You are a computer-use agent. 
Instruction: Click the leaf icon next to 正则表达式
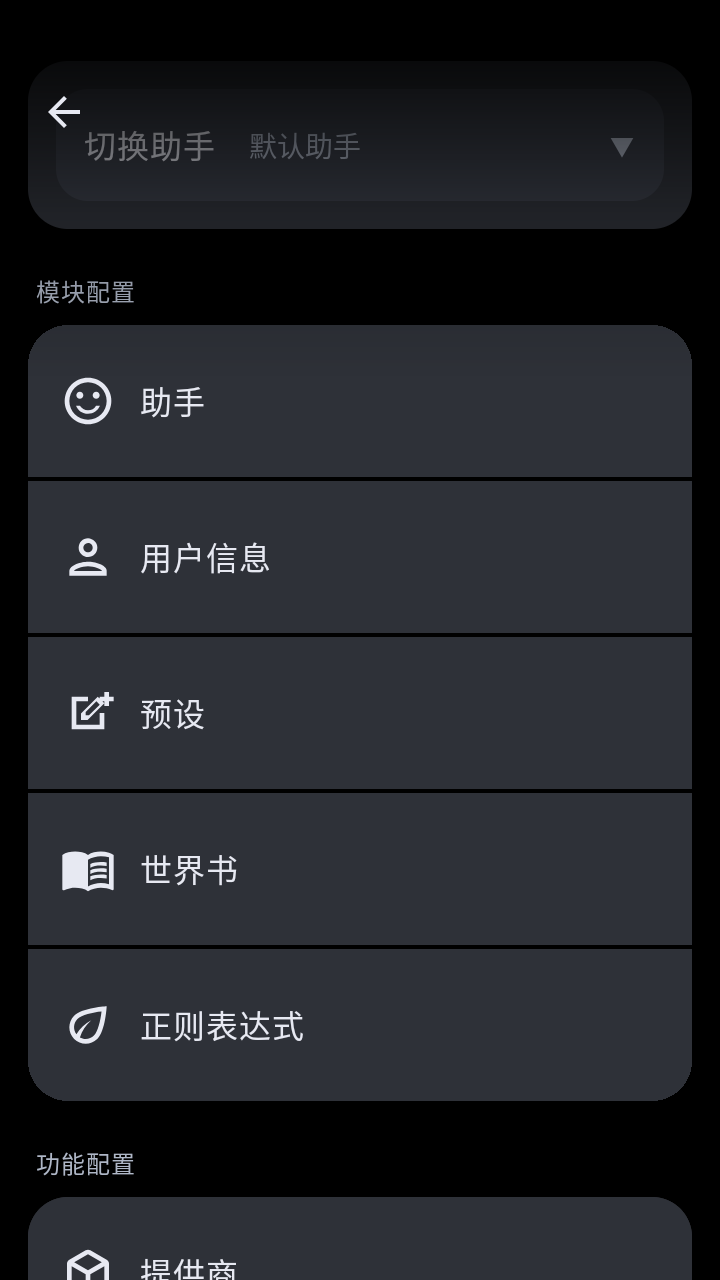click(88, 1025)
